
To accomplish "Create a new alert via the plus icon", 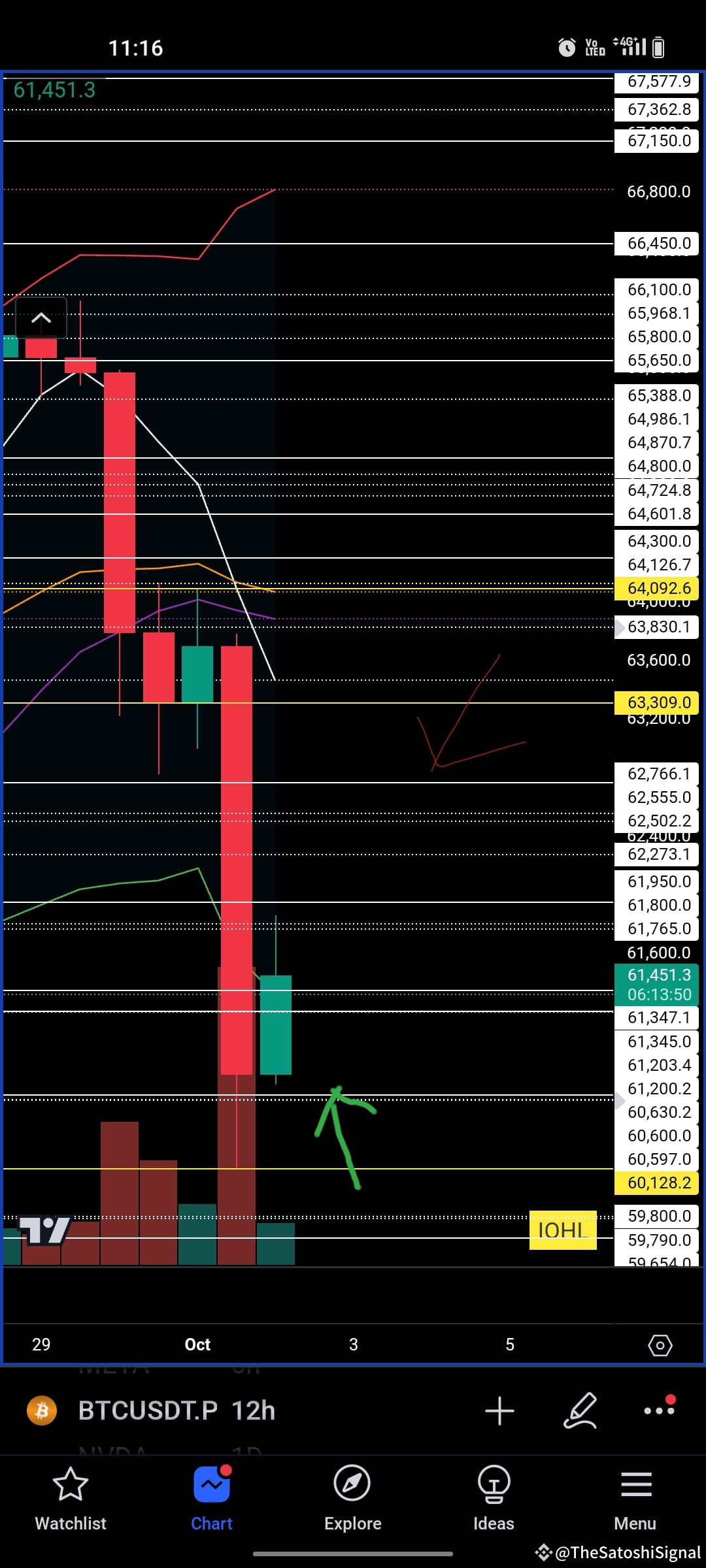I will tap(499, 1411).
